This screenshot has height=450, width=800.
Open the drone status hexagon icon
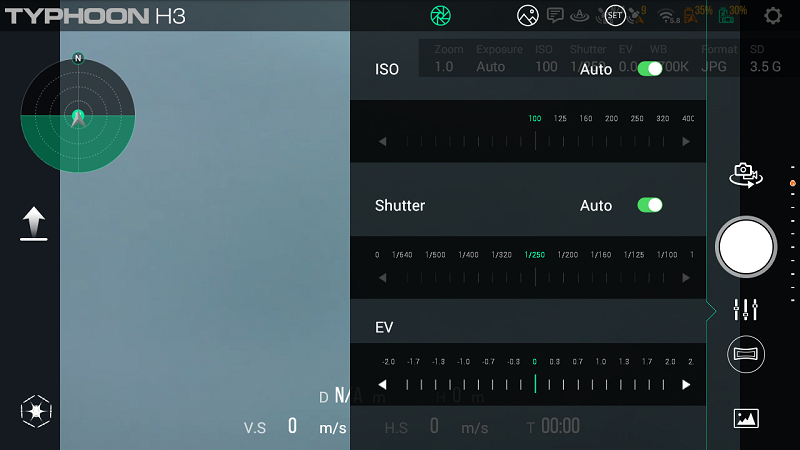click(x=36, y=411)
